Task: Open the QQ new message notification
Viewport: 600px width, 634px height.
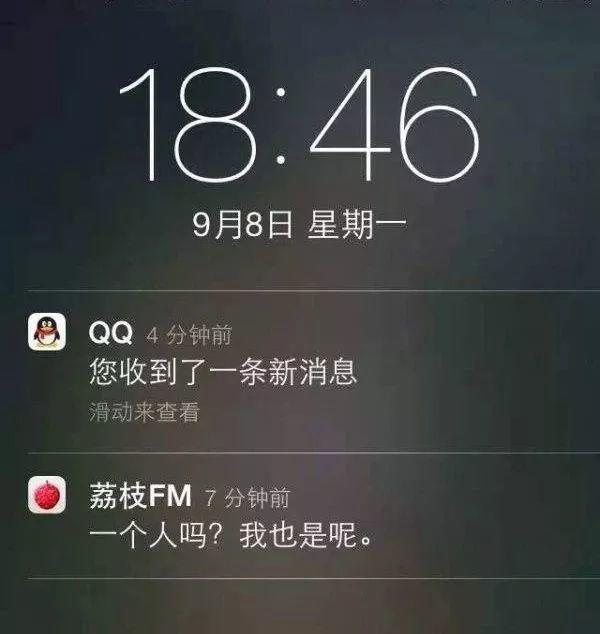Action: [x=223, y=372]
